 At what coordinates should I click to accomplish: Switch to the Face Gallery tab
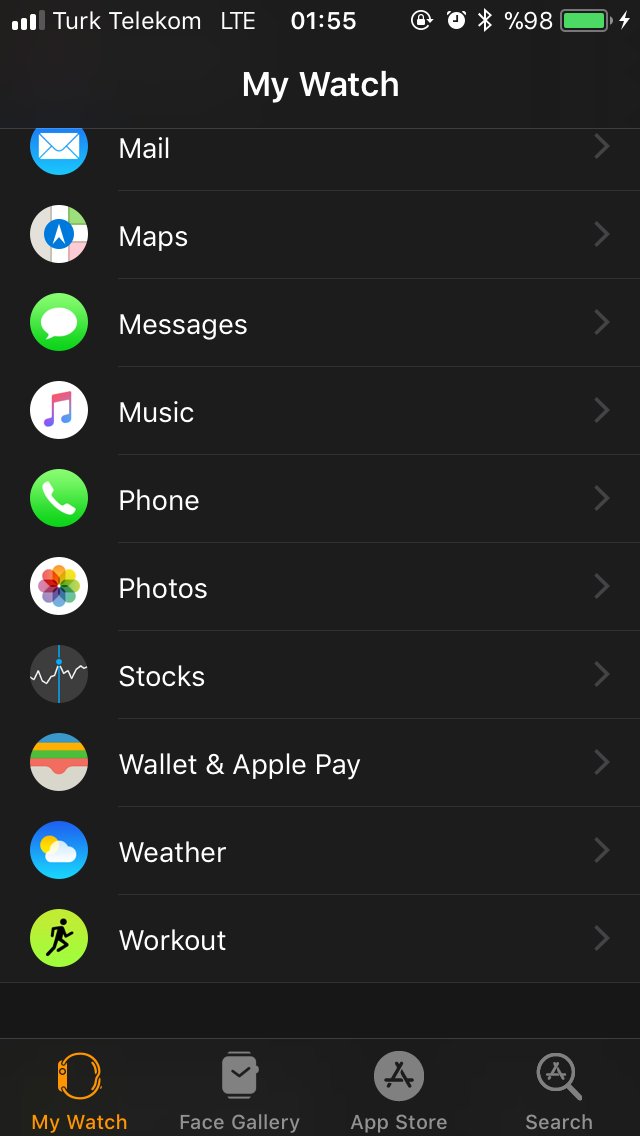click(239, 1090)
